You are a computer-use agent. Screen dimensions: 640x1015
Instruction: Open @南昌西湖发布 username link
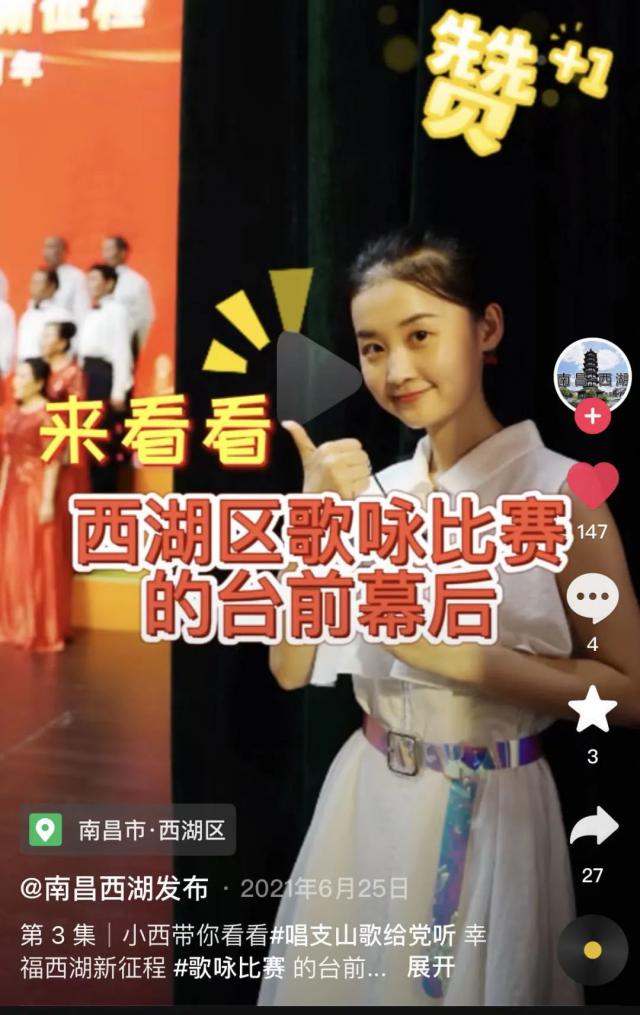114,888
